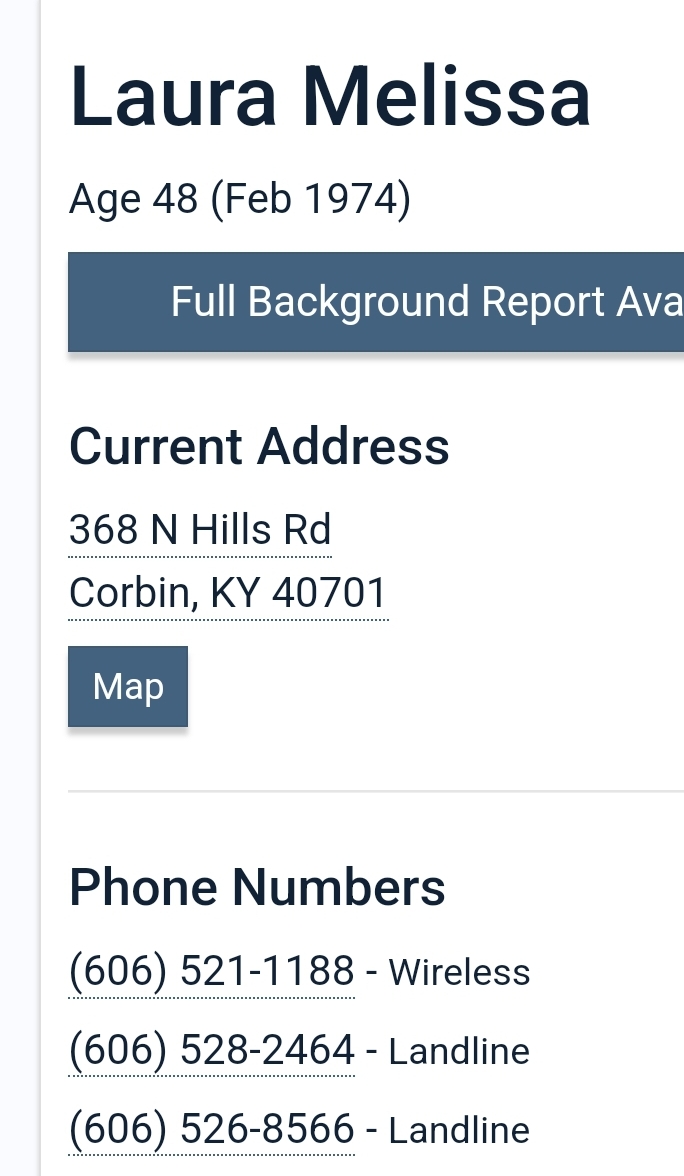Open phone number (606) 521-1188

click(211, 971)
